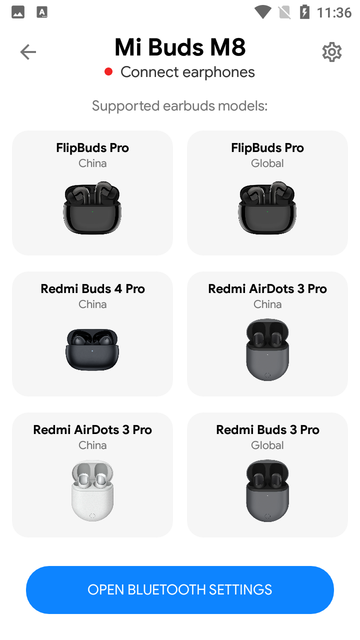Tap the Open Bluetooth Settings button
Image resolution: width=360 pixels, height=640 pixels.
[x=180, y=589]
